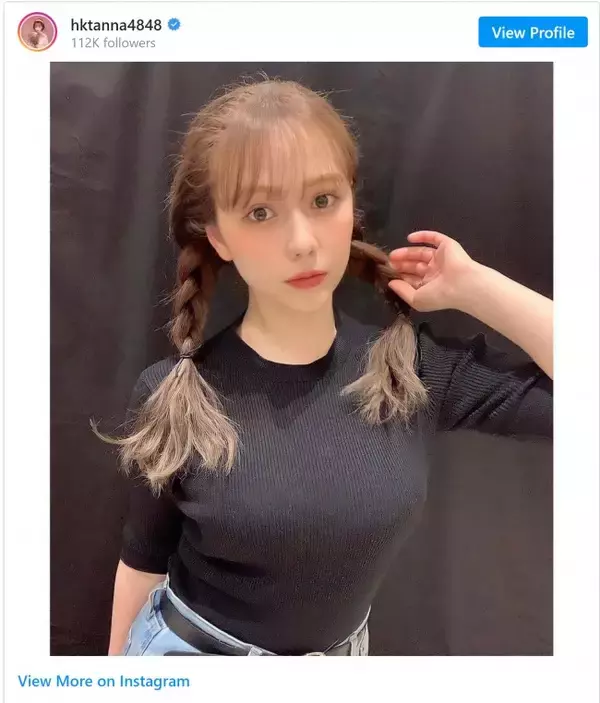The width and height of the screenshot is (600, 703).
Task: Tap the View Profile button
Action: pyautogui.click(x=532, y=33)
